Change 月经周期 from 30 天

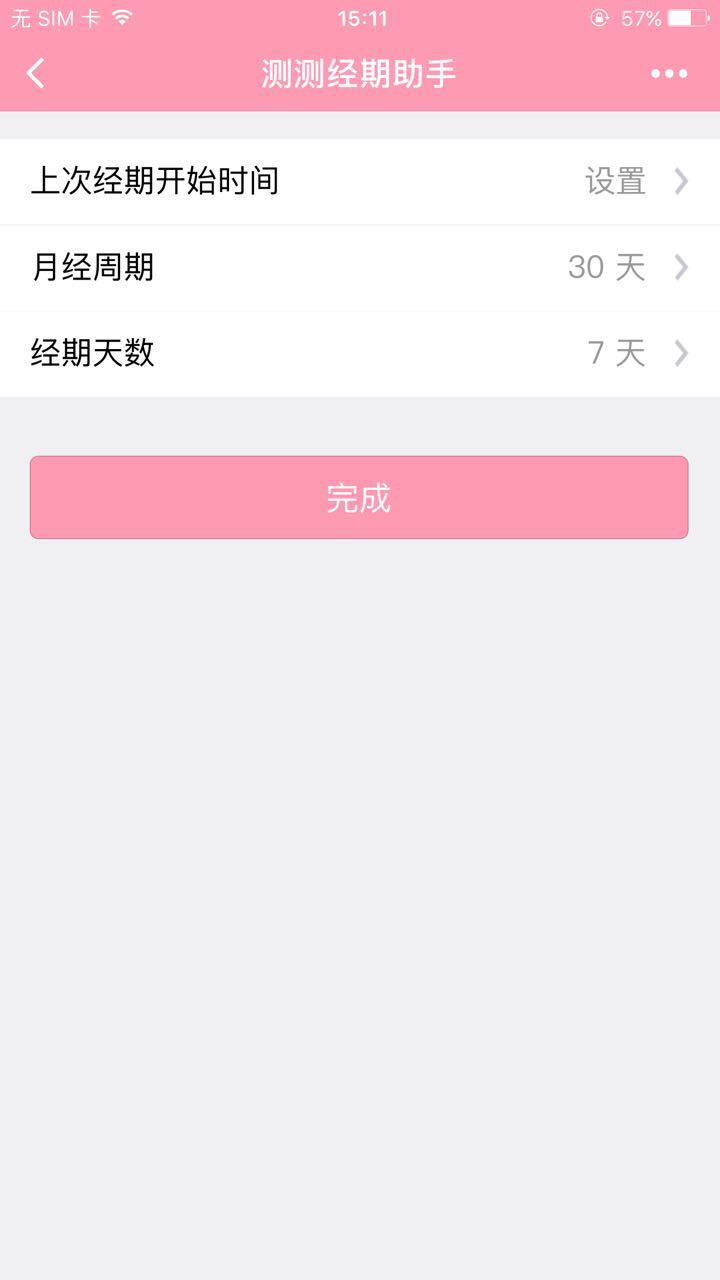tap(360, 267)
